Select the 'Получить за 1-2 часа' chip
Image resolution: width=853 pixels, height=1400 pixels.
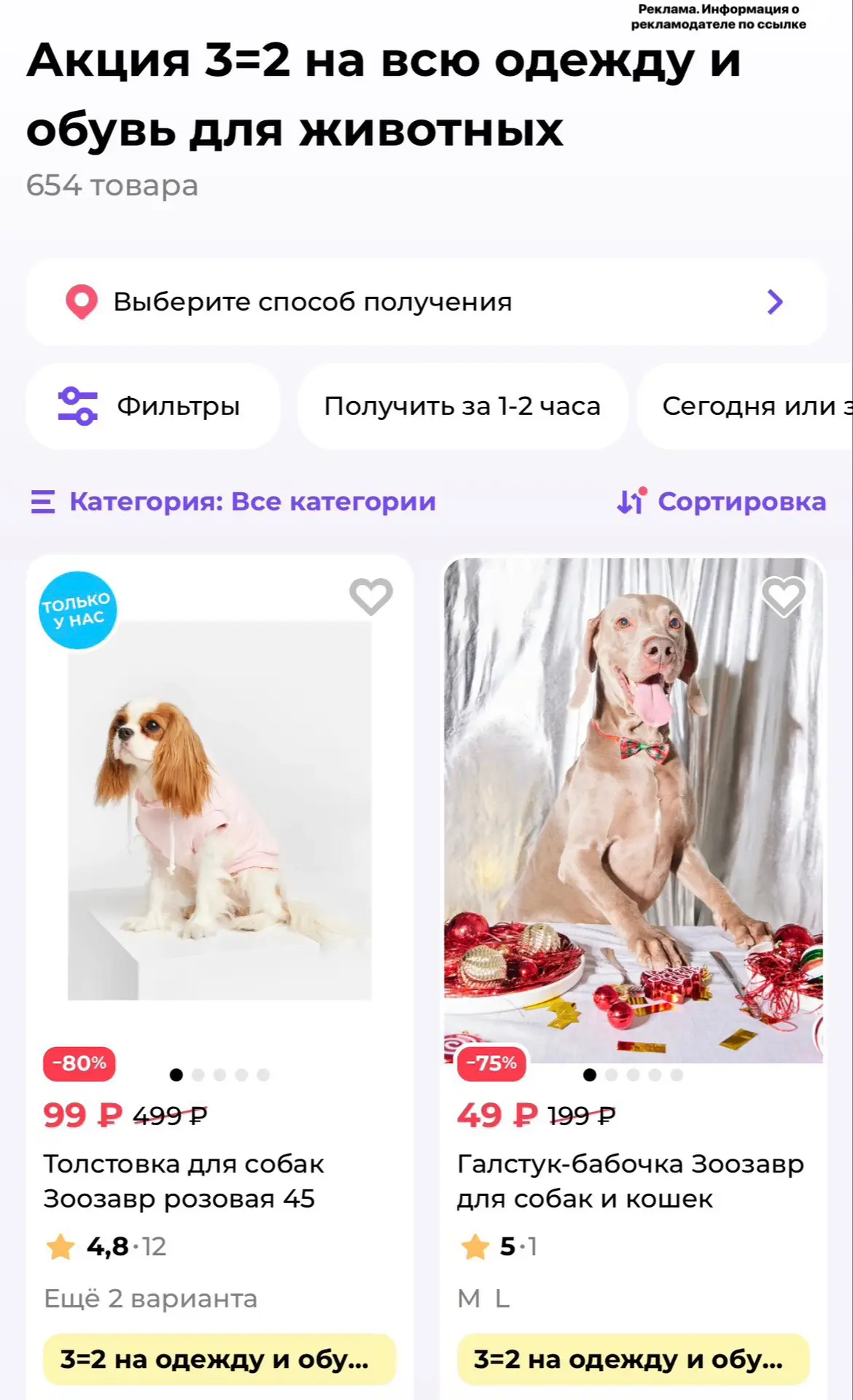point(462,406)
